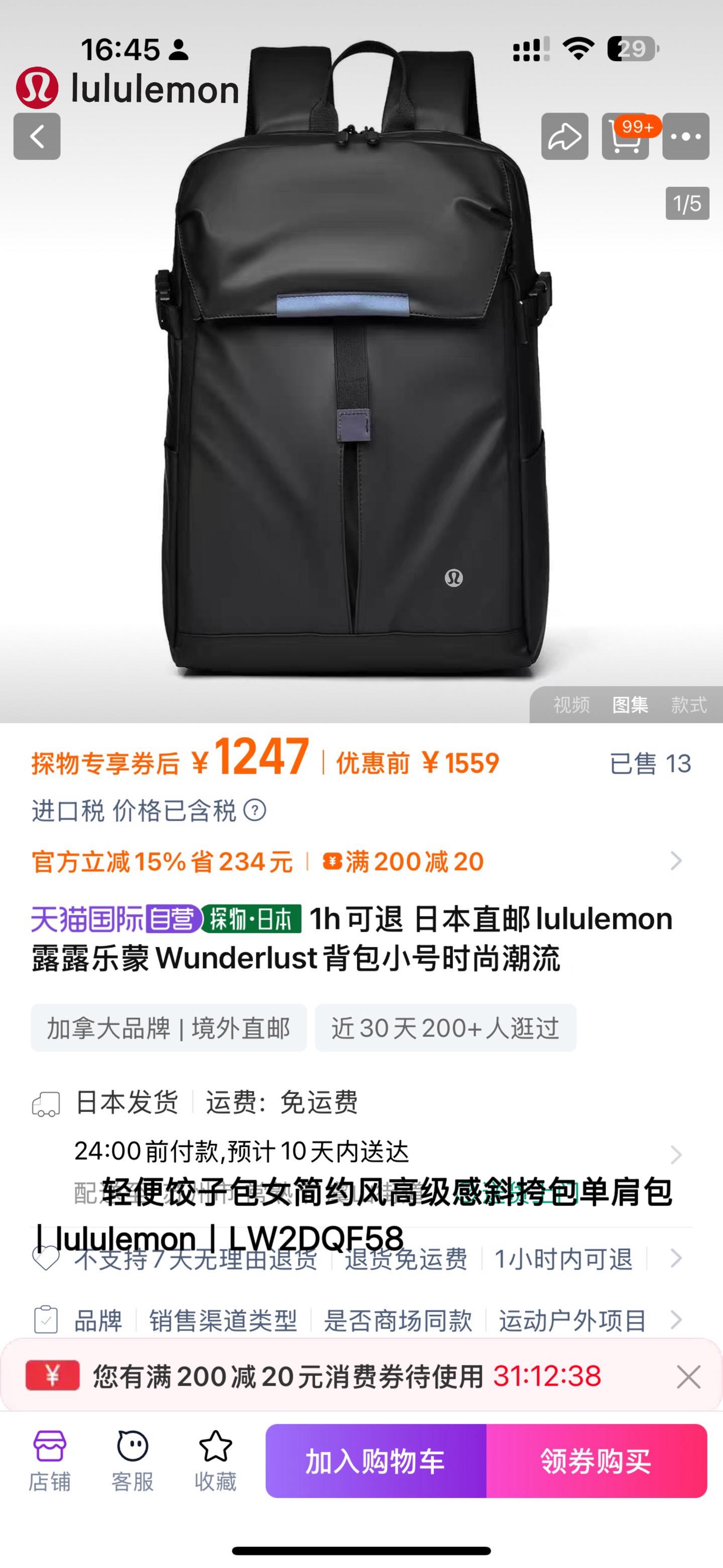The image size is (723, 1568).
Task: Tap 加入购物车 to add to cart
Action: pos(376,1461)
